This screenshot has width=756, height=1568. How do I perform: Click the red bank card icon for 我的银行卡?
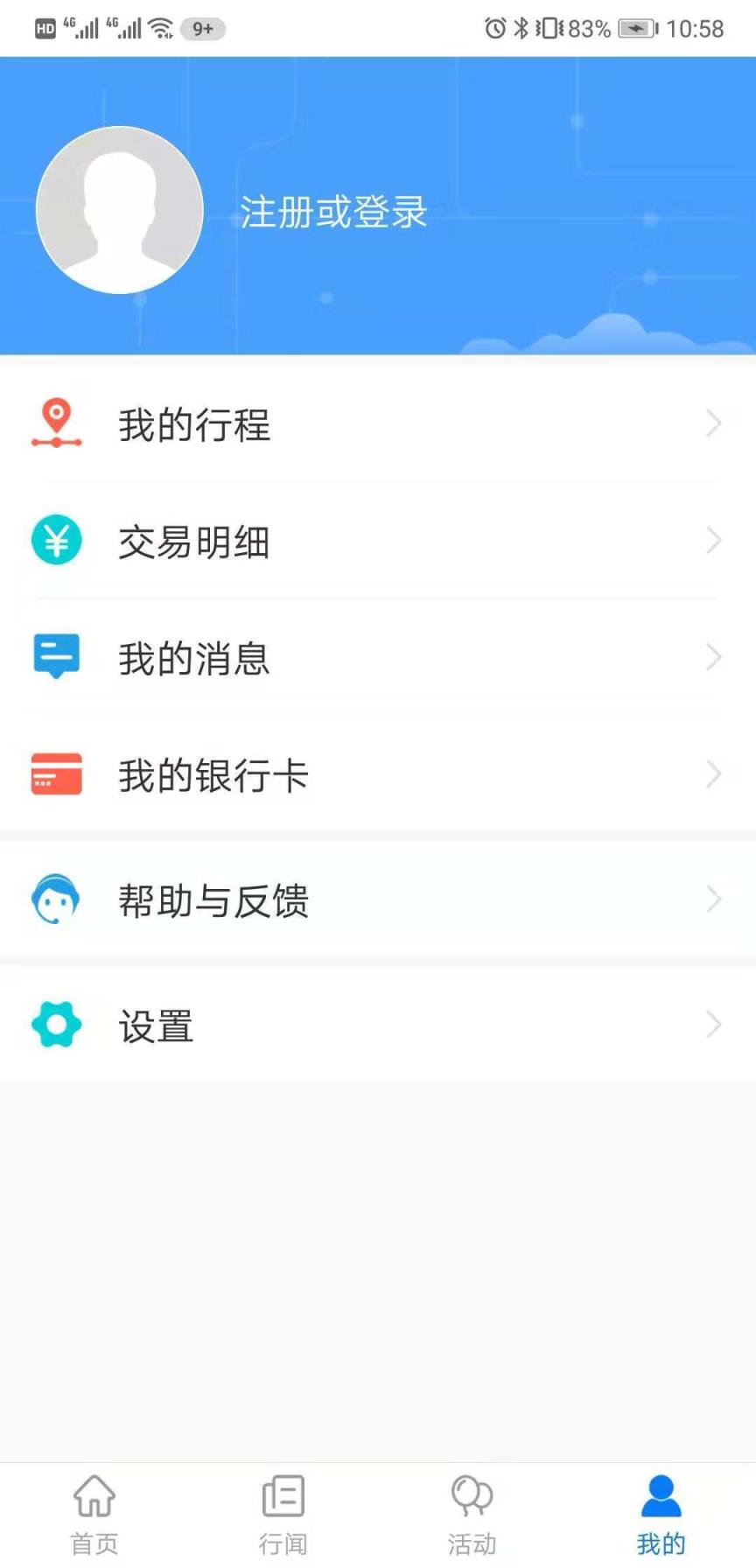pos(56,773)
